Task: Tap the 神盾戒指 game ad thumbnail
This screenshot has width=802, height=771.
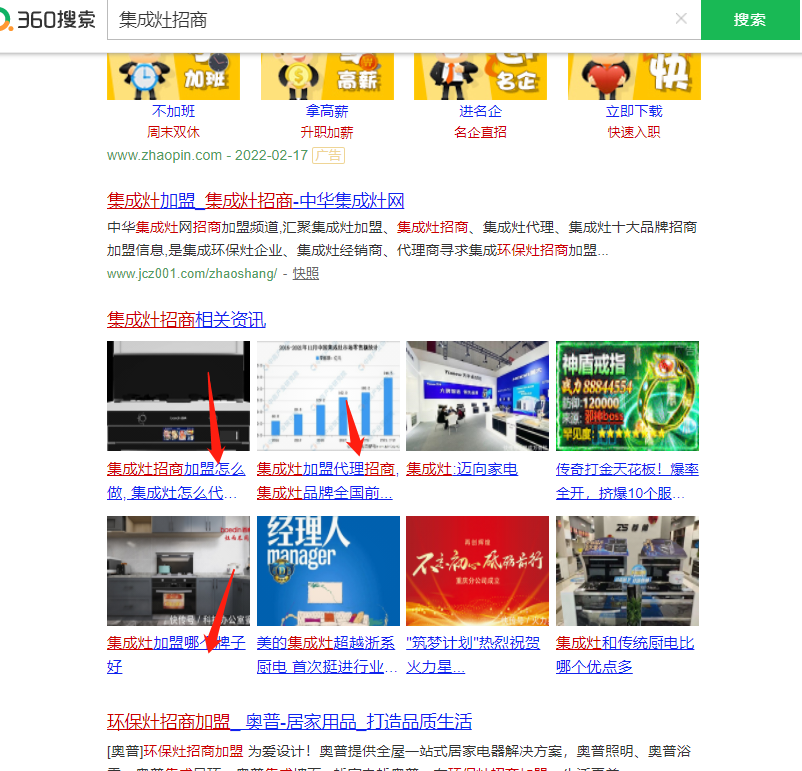Action: [627, 396]
